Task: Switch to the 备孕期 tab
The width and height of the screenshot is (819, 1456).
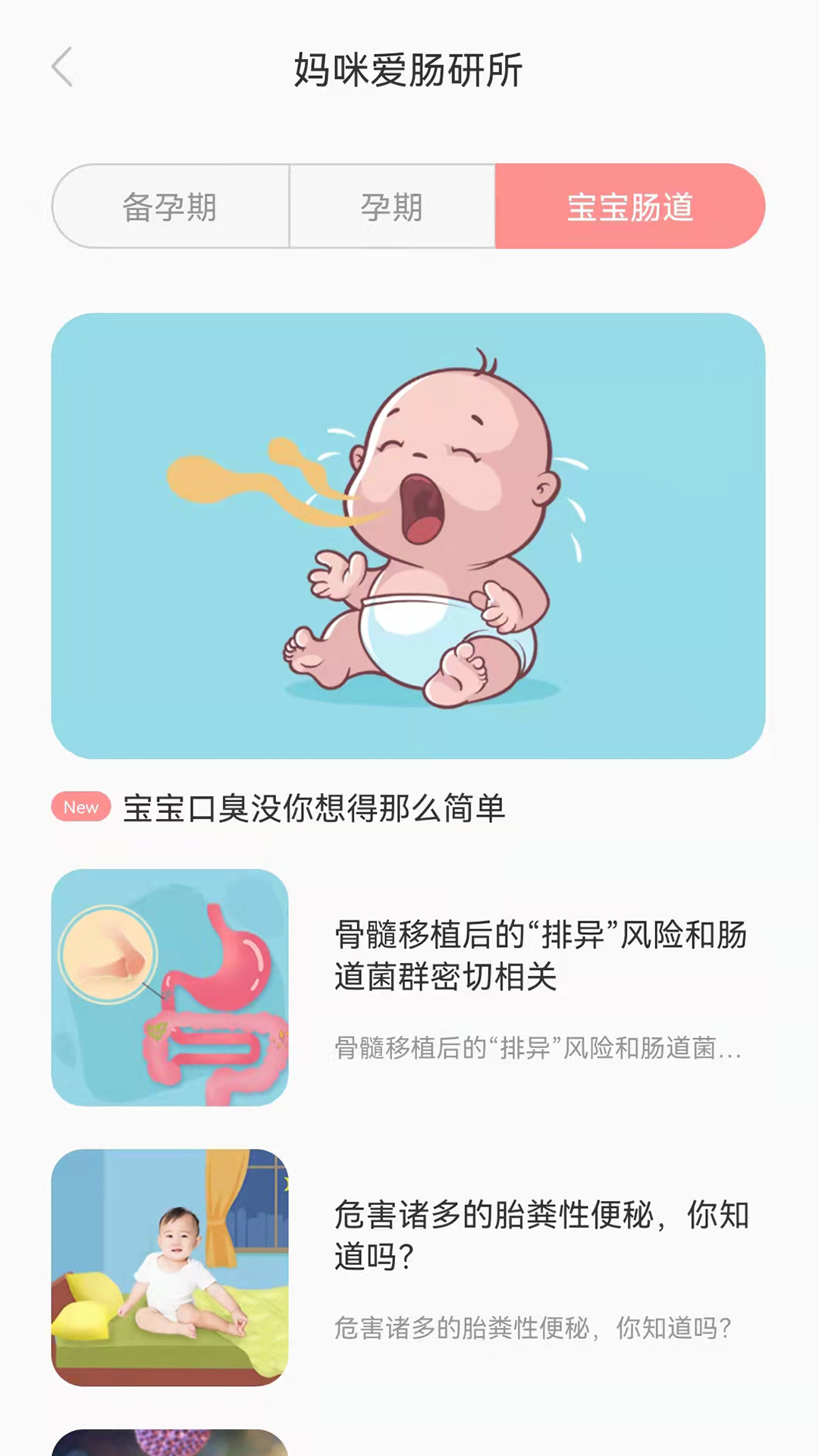Action: tap(171, 206)
